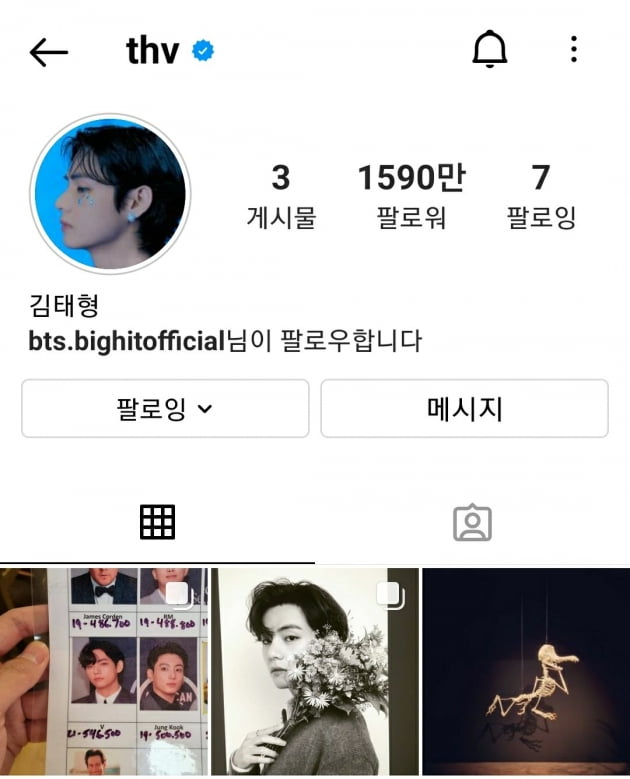The width and height of the screenshot is (630, 779).
Task: Switch to the grid posts tab
Action: 157,522
